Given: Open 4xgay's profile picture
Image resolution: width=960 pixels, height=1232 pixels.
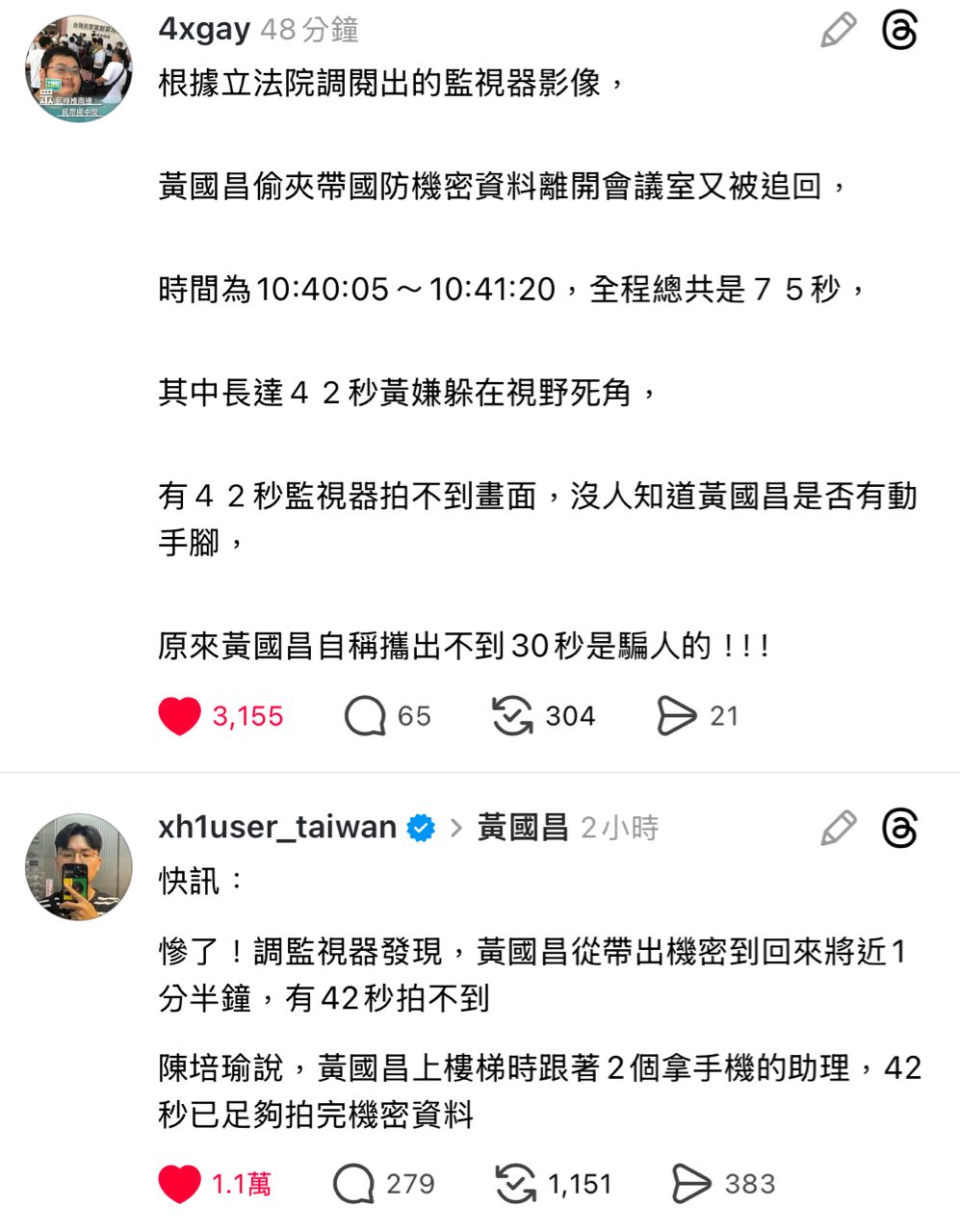Looking at the screenshot, I should (79, 68).
